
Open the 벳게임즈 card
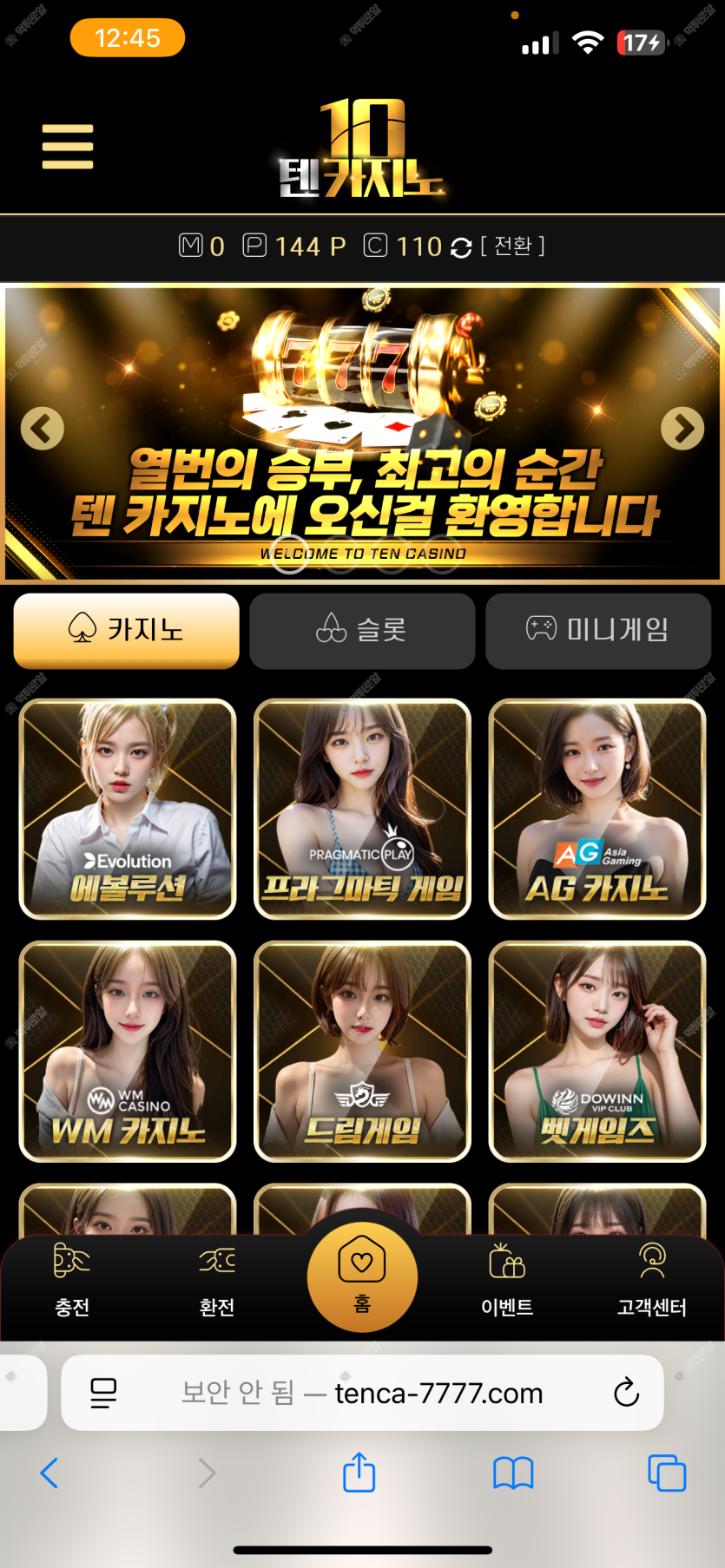[597, 1051]
